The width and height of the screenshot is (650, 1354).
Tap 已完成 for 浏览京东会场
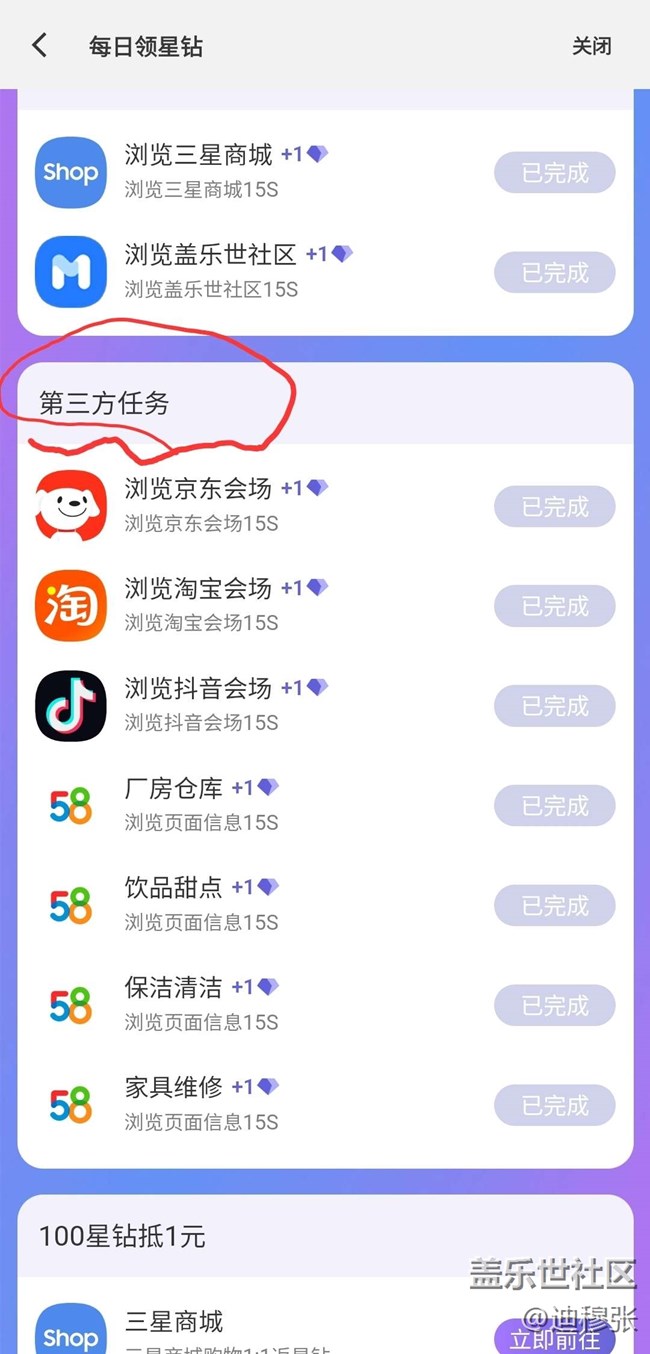click(555, 507)
